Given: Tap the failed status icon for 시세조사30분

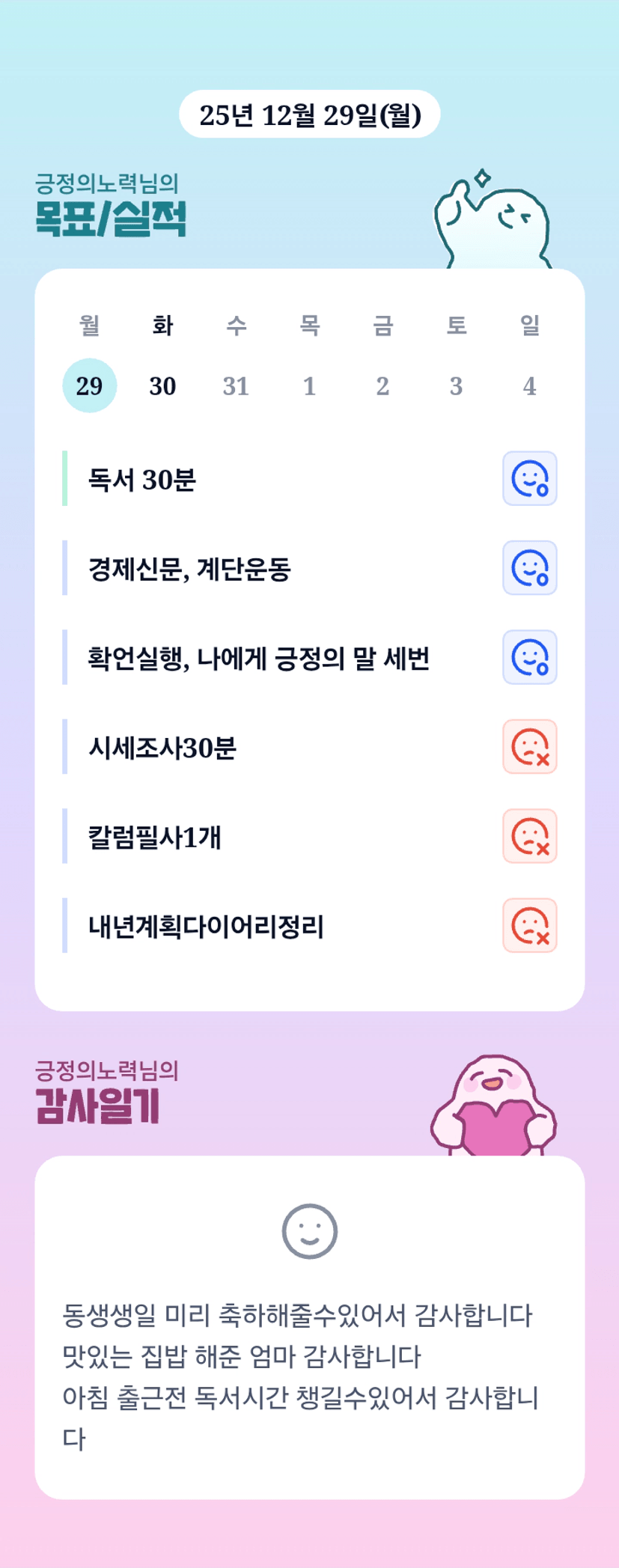Looking at the screenshot, I should 530,746.
